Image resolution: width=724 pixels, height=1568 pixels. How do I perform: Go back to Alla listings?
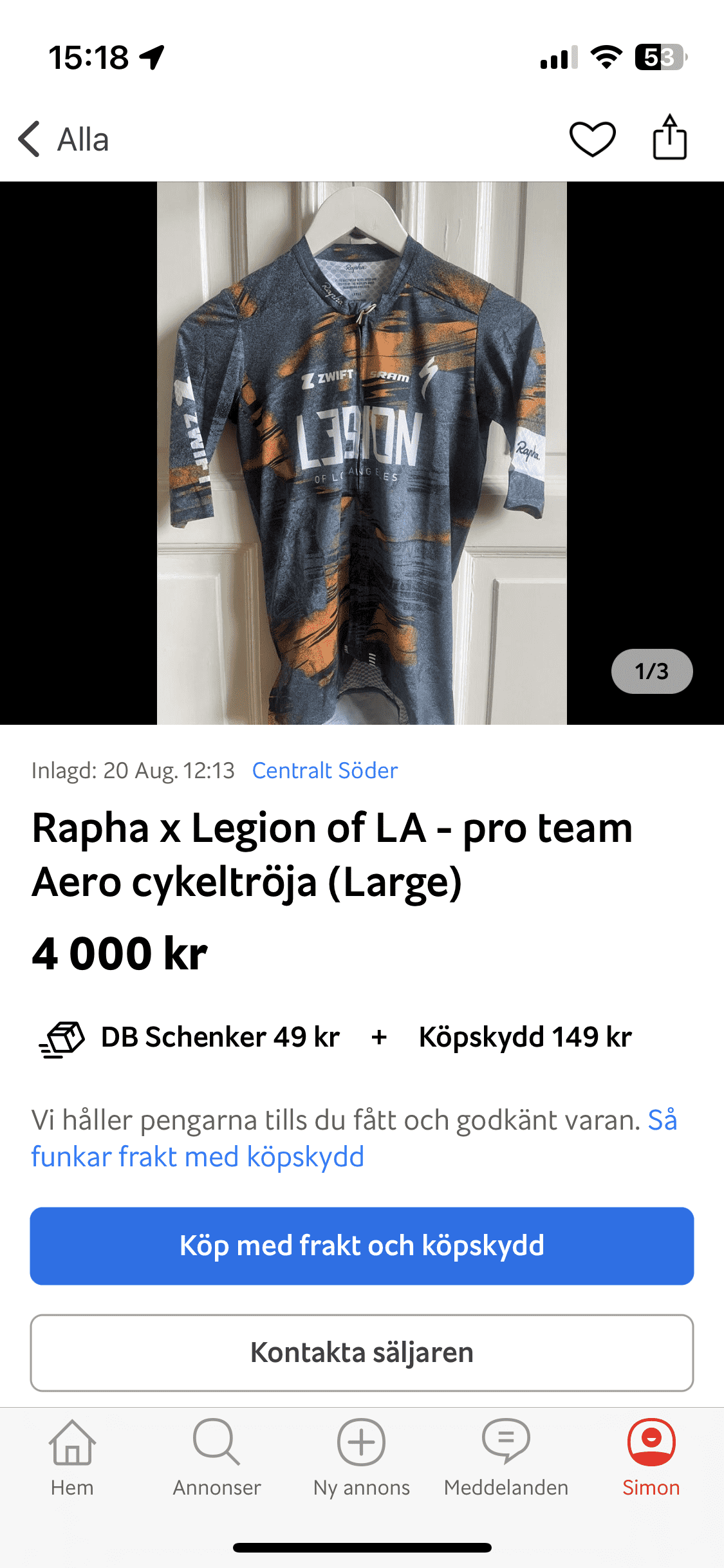63,139
